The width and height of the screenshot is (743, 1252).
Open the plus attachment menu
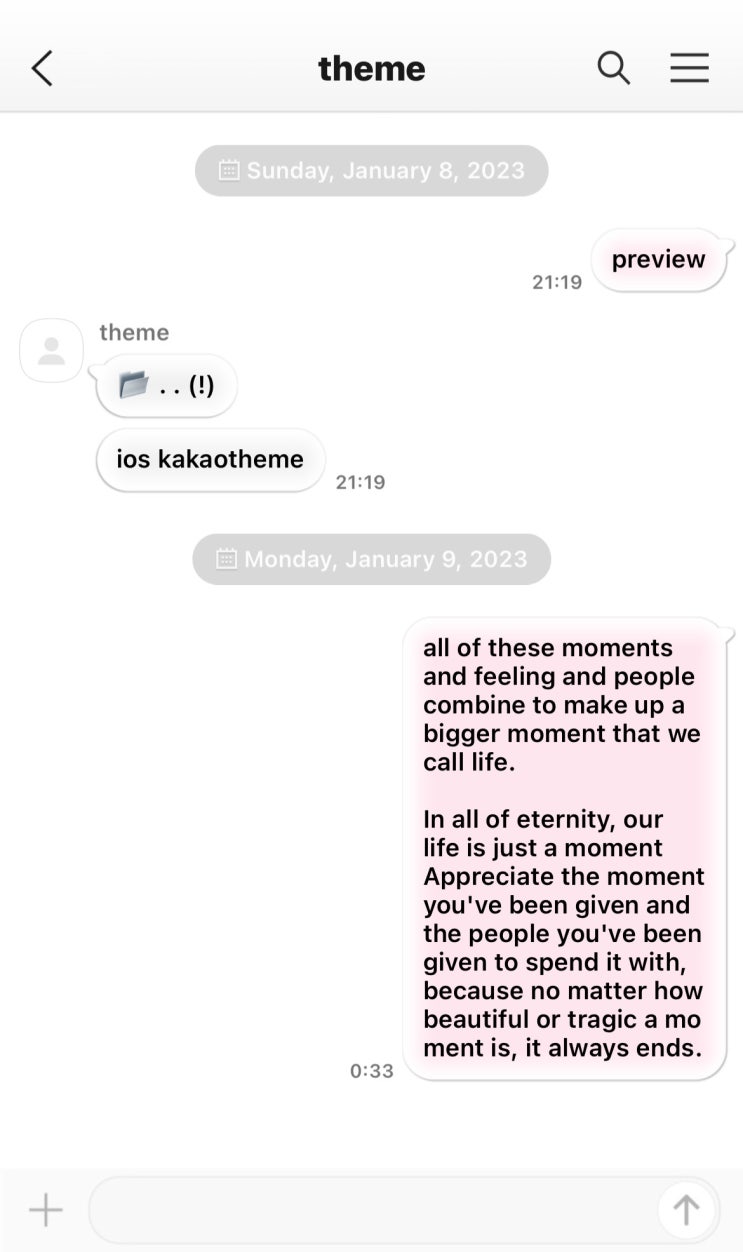click(x=45, y=1210)
